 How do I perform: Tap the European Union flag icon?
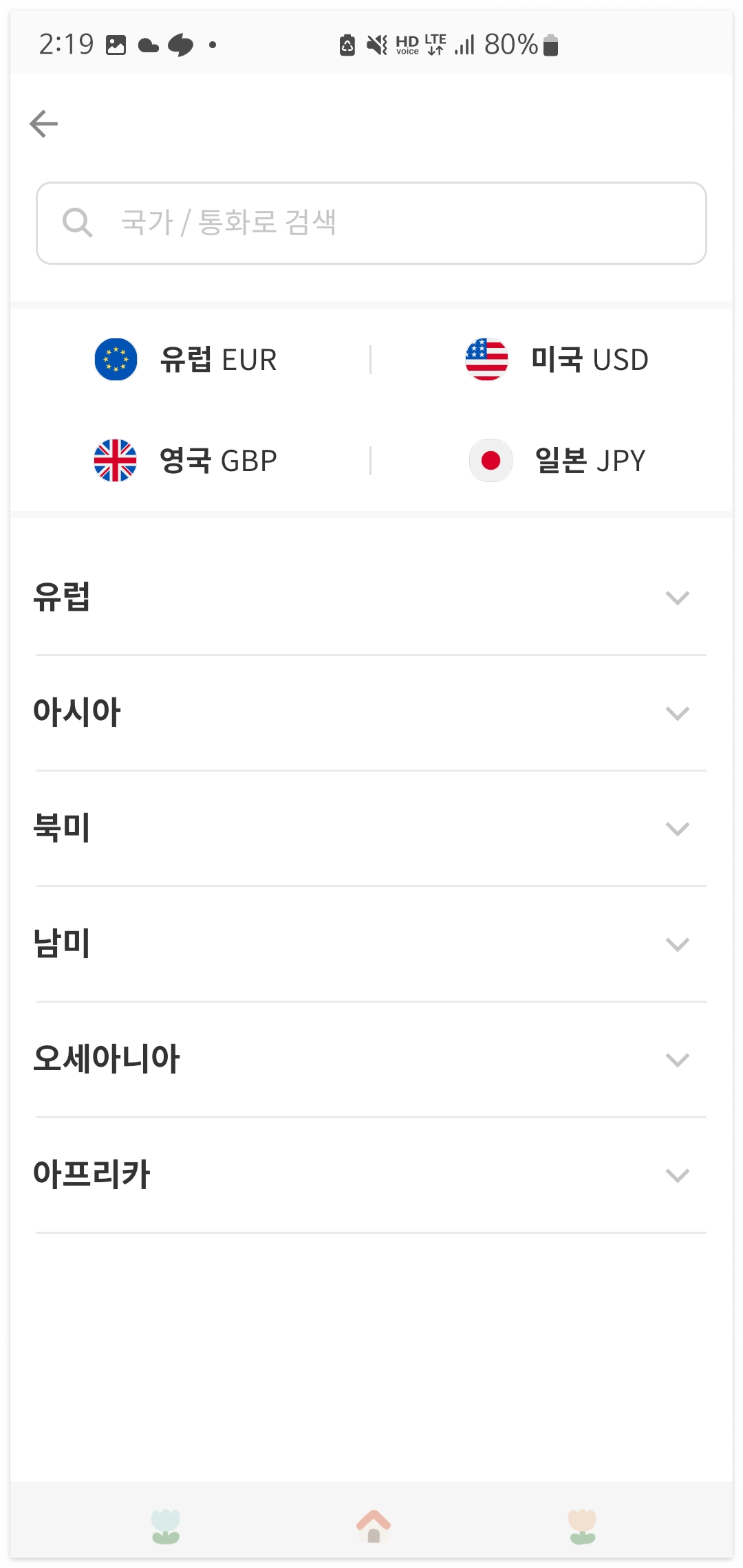coord(116,358)
